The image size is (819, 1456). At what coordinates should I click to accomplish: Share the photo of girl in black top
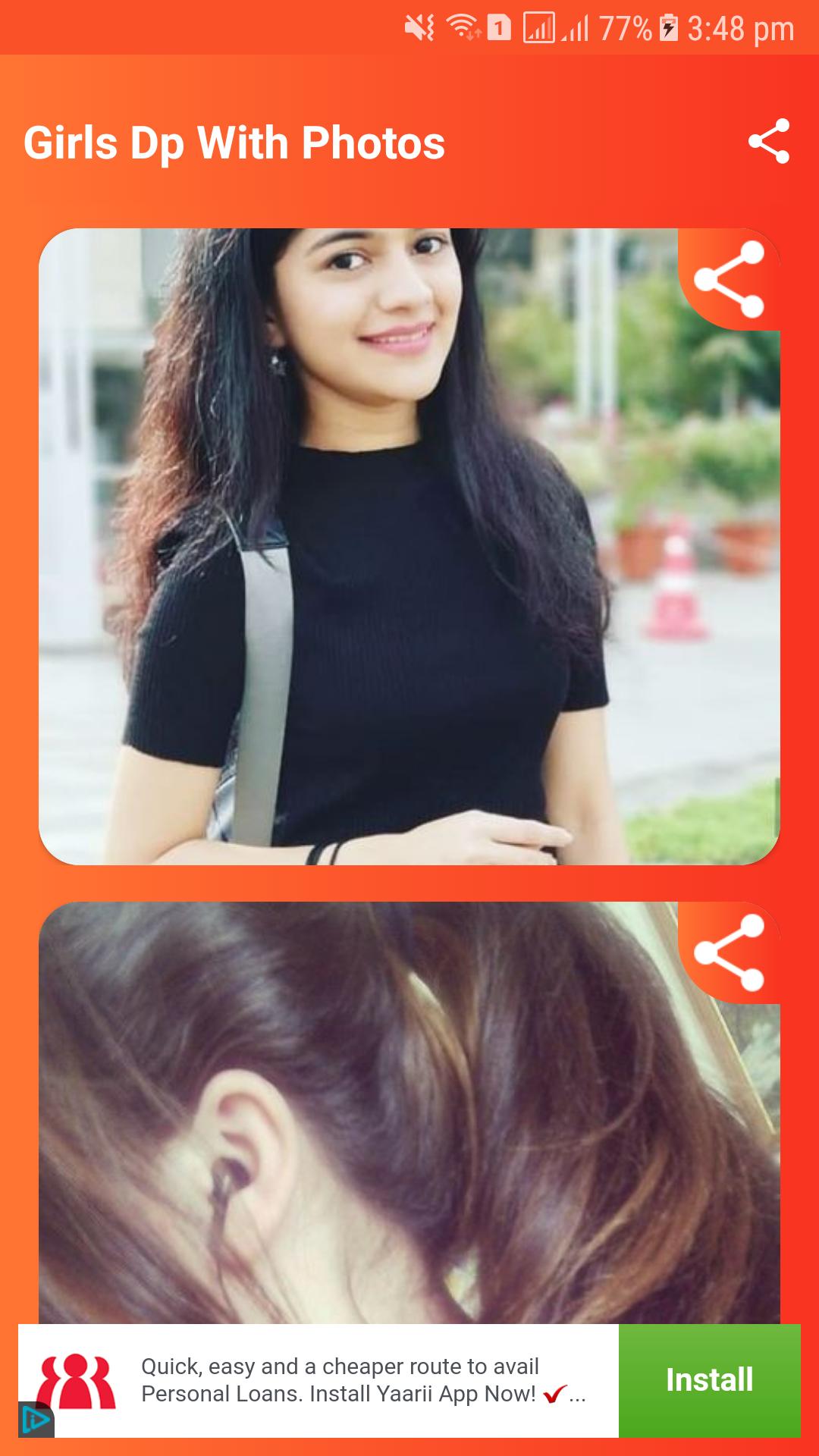(730, 280)
